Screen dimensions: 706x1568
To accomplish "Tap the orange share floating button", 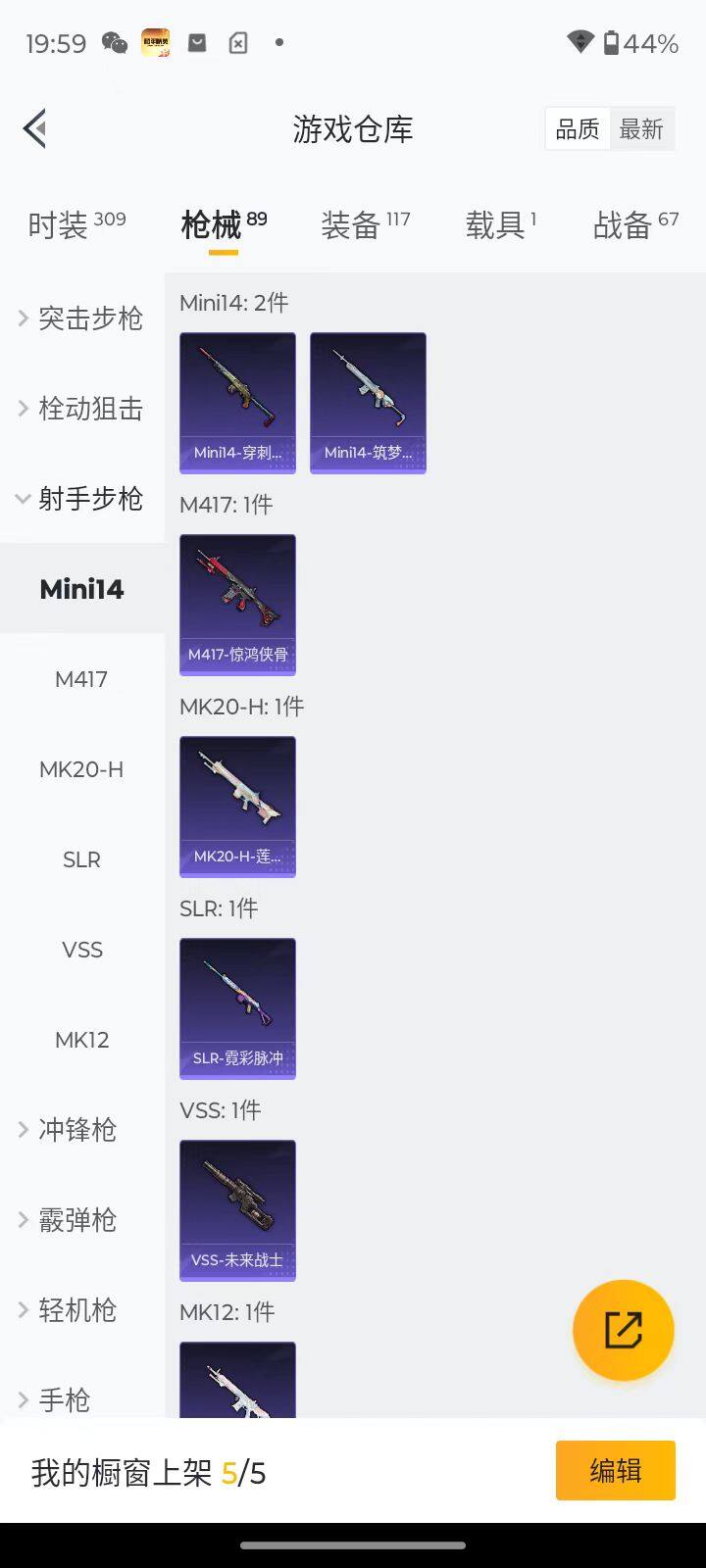I will click(x=623, y=1330).
